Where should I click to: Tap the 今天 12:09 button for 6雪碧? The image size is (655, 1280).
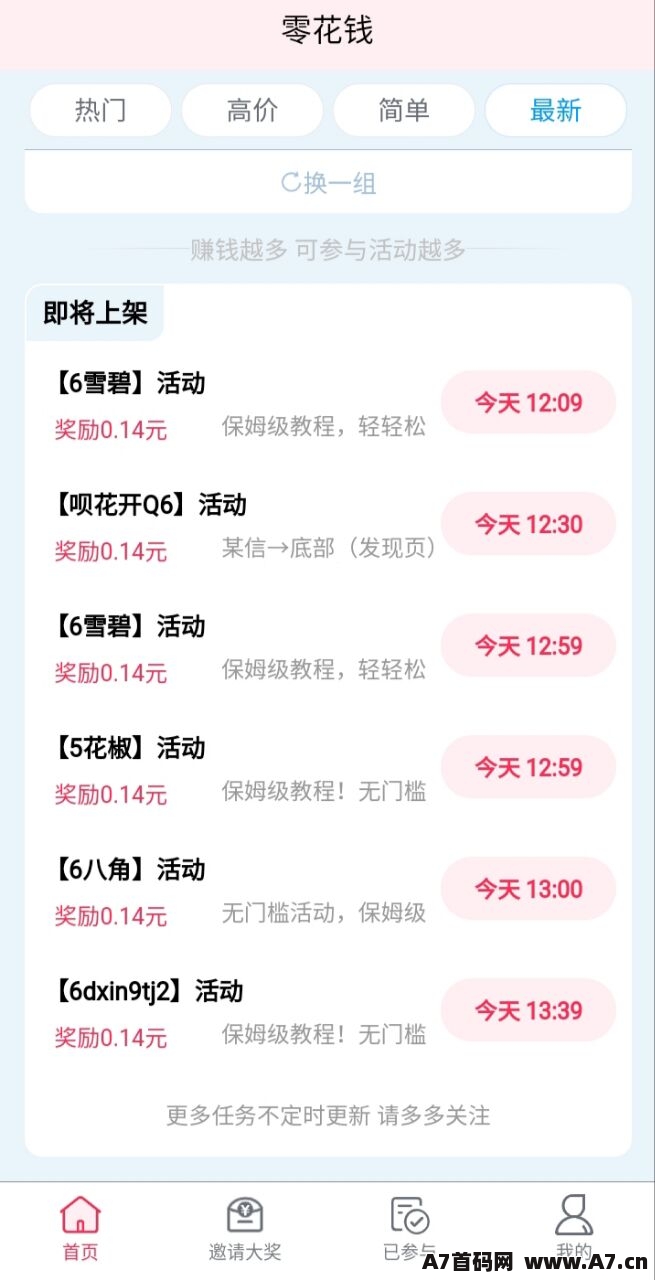[x=528, y=402]
